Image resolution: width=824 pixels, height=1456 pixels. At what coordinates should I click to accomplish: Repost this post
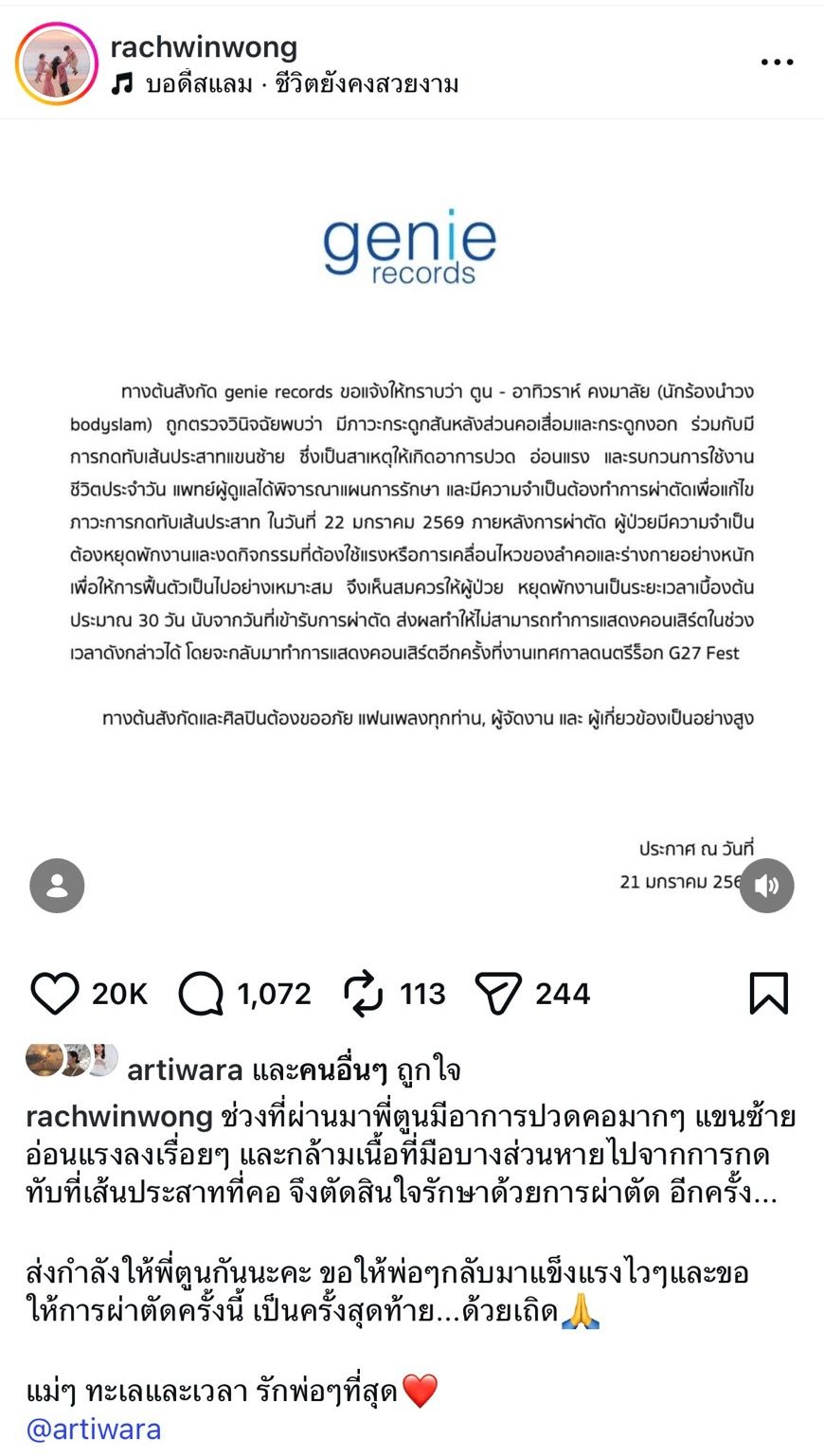[363, 994]
